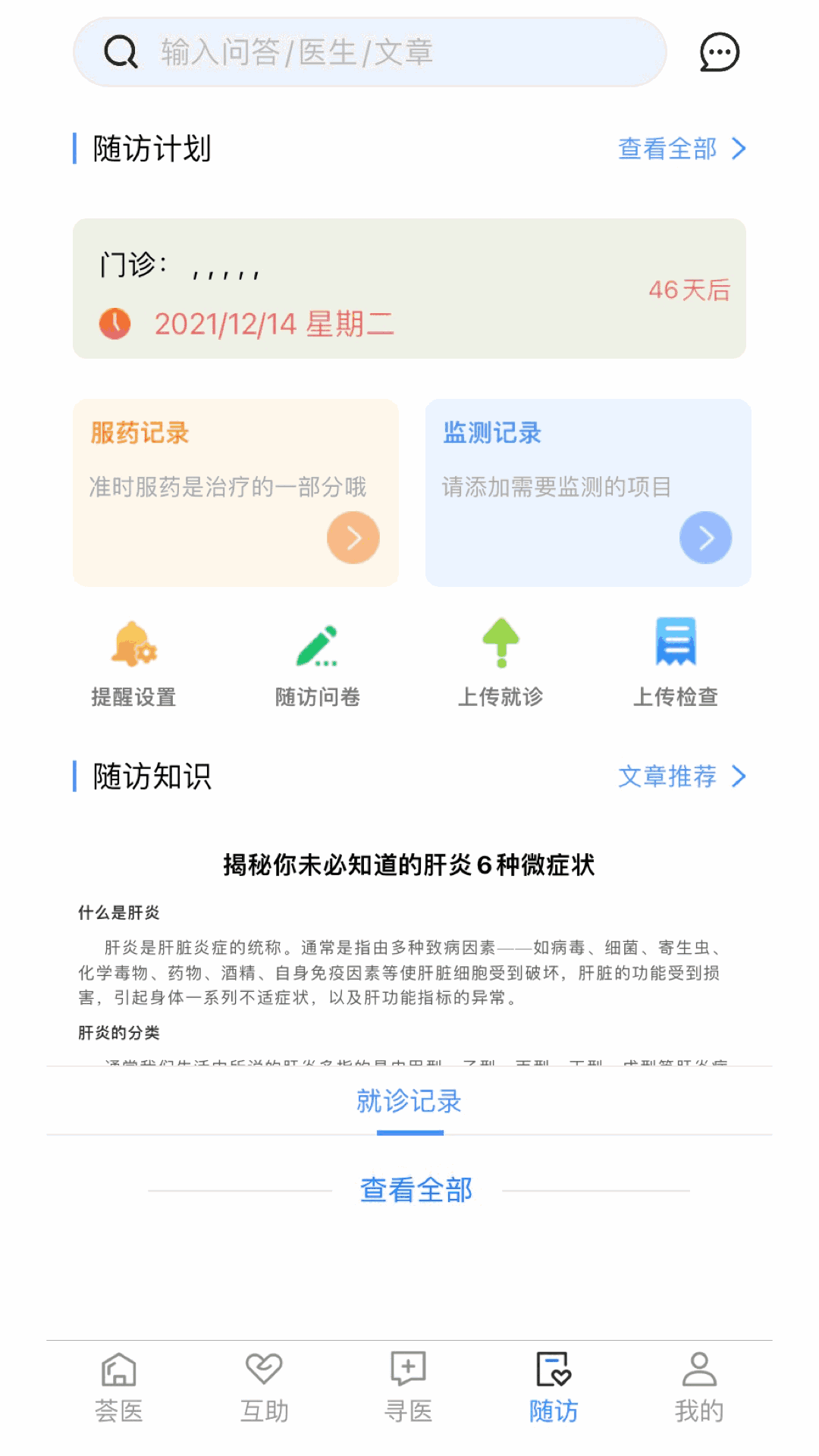Open the hepatitis symptoms article
Viewport: 819px width, 1456px height.
pyautogui.click(x=409, y=864)
